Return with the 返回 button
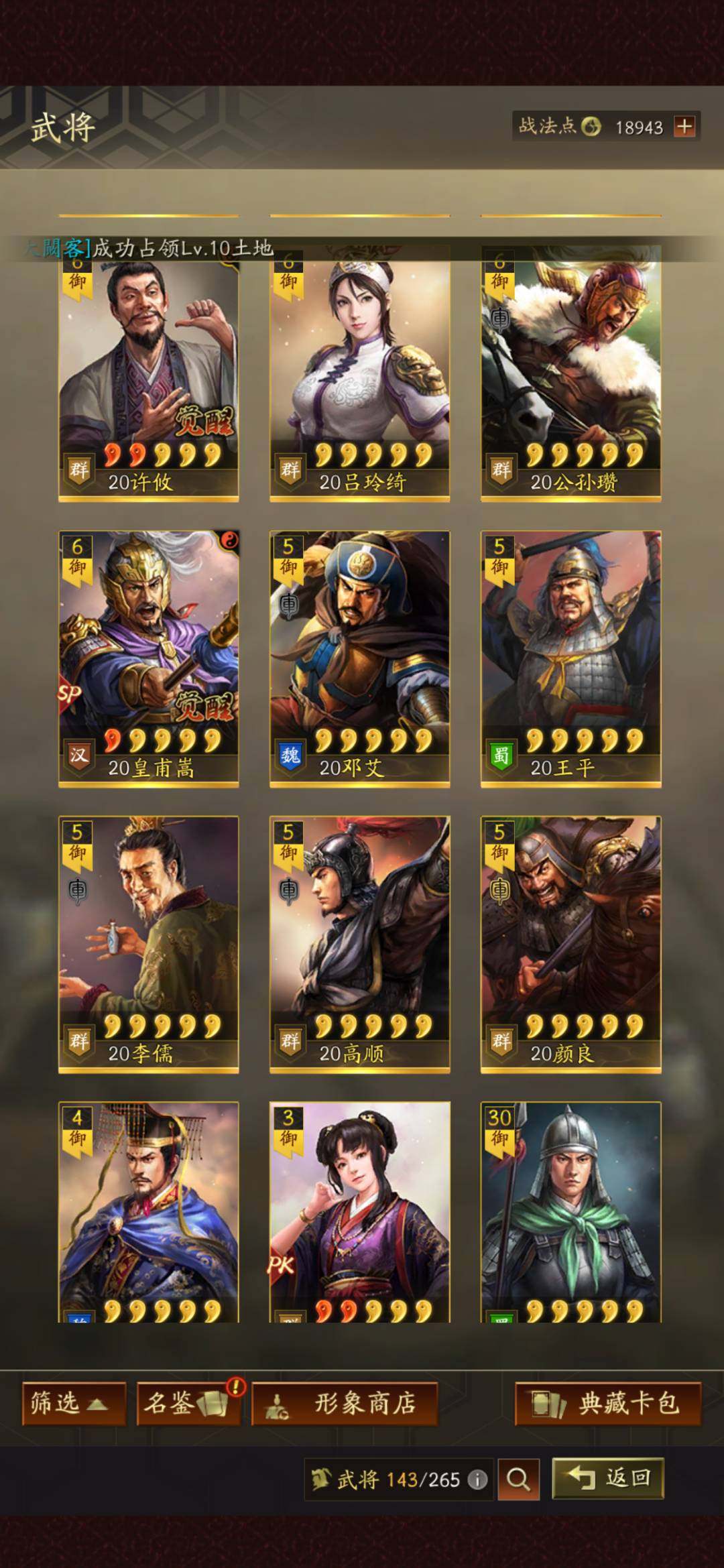This screenshot has width=724, height=1568. 607,1478
